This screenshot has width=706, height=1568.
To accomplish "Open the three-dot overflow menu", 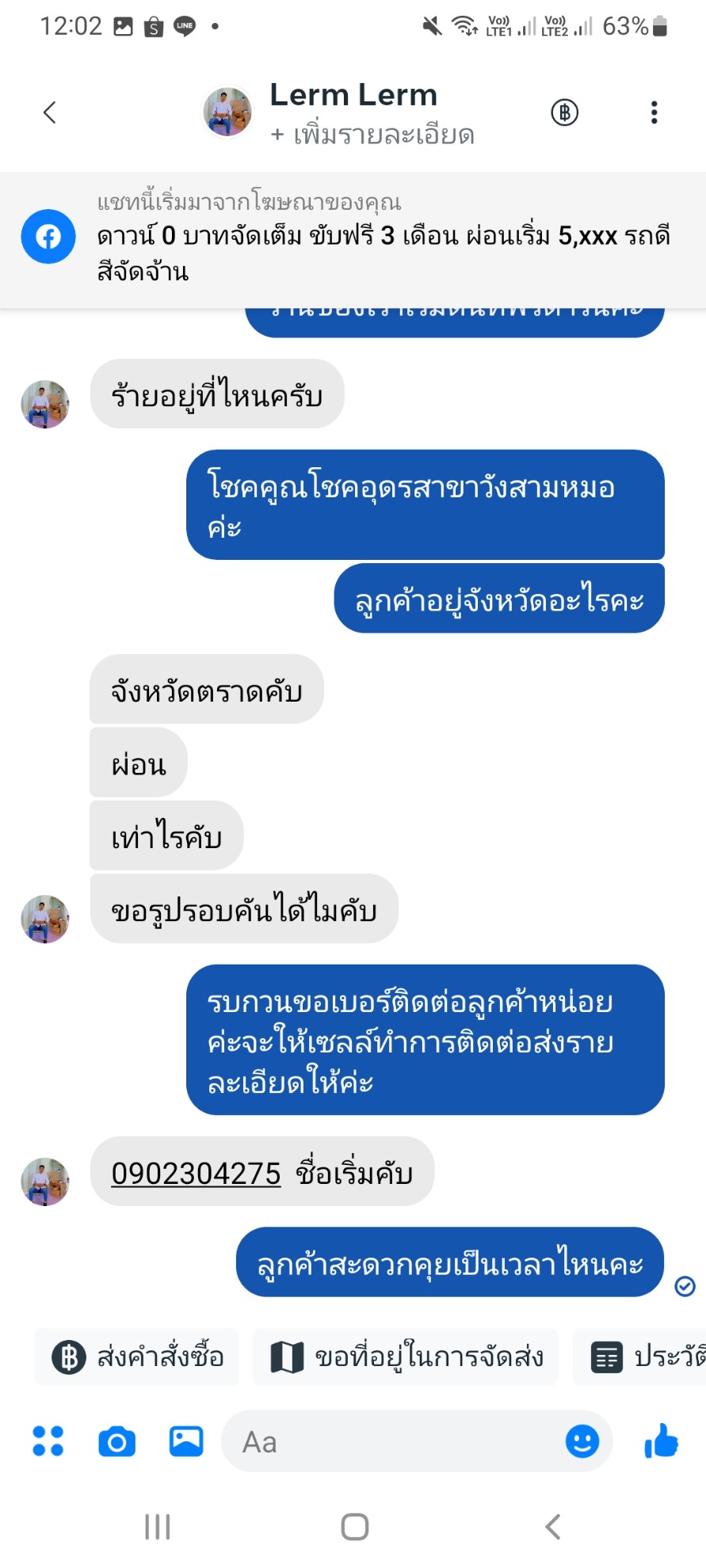I will [654, 112].
